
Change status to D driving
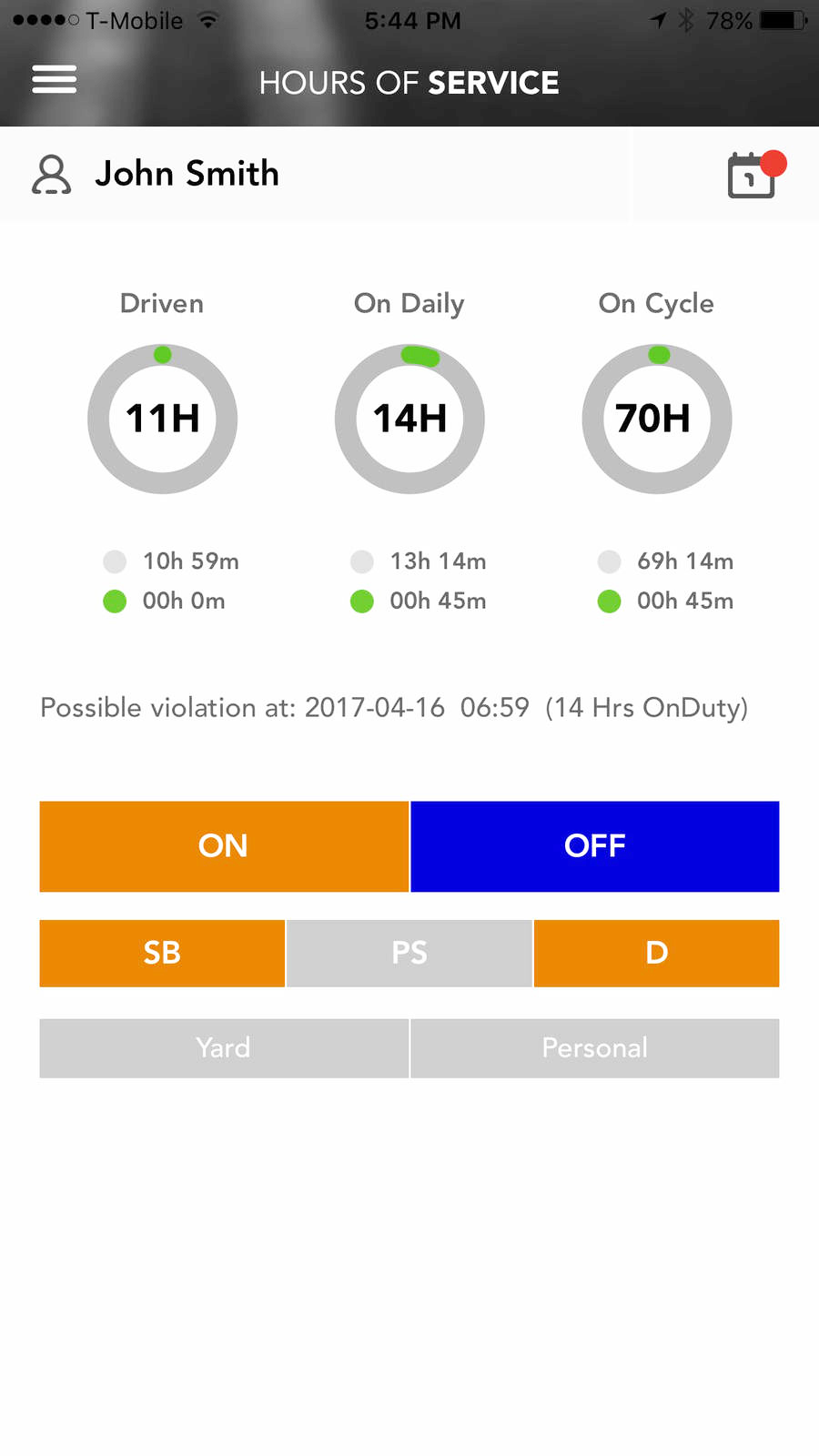click(657, 953)
